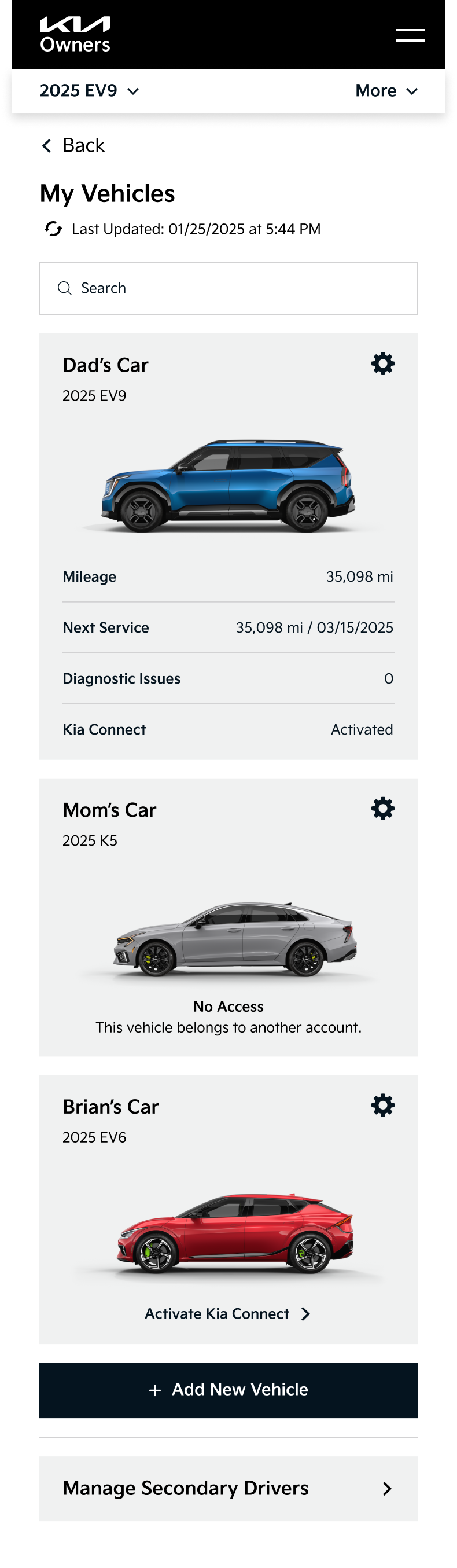
Task: Open the hamburger menu
Action: [x=410, y=35]
